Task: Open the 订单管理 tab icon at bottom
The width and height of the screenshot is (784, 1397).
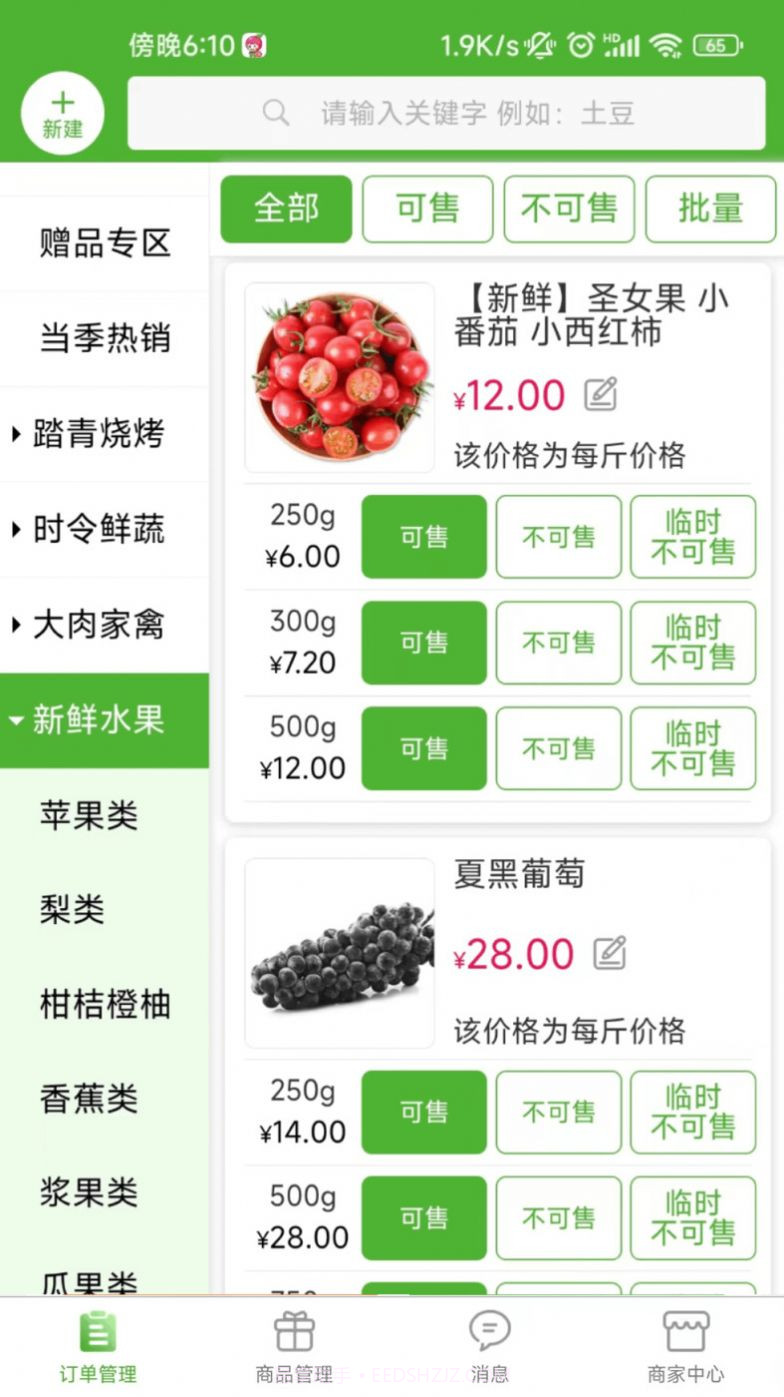Action: pos(96,1332)
